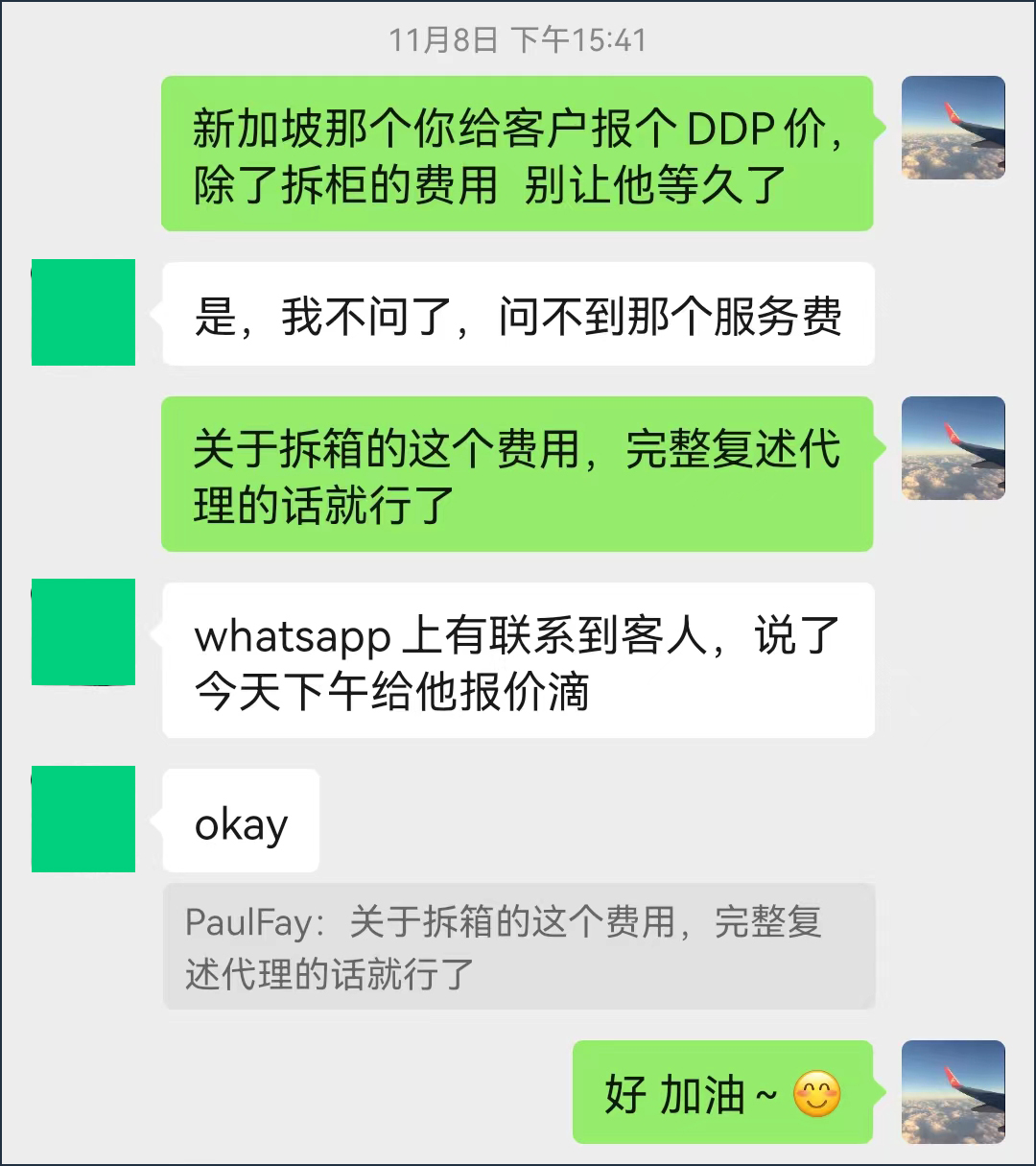
Task: Open the quoted reply from PaulFay
Action: coord(518,946)
